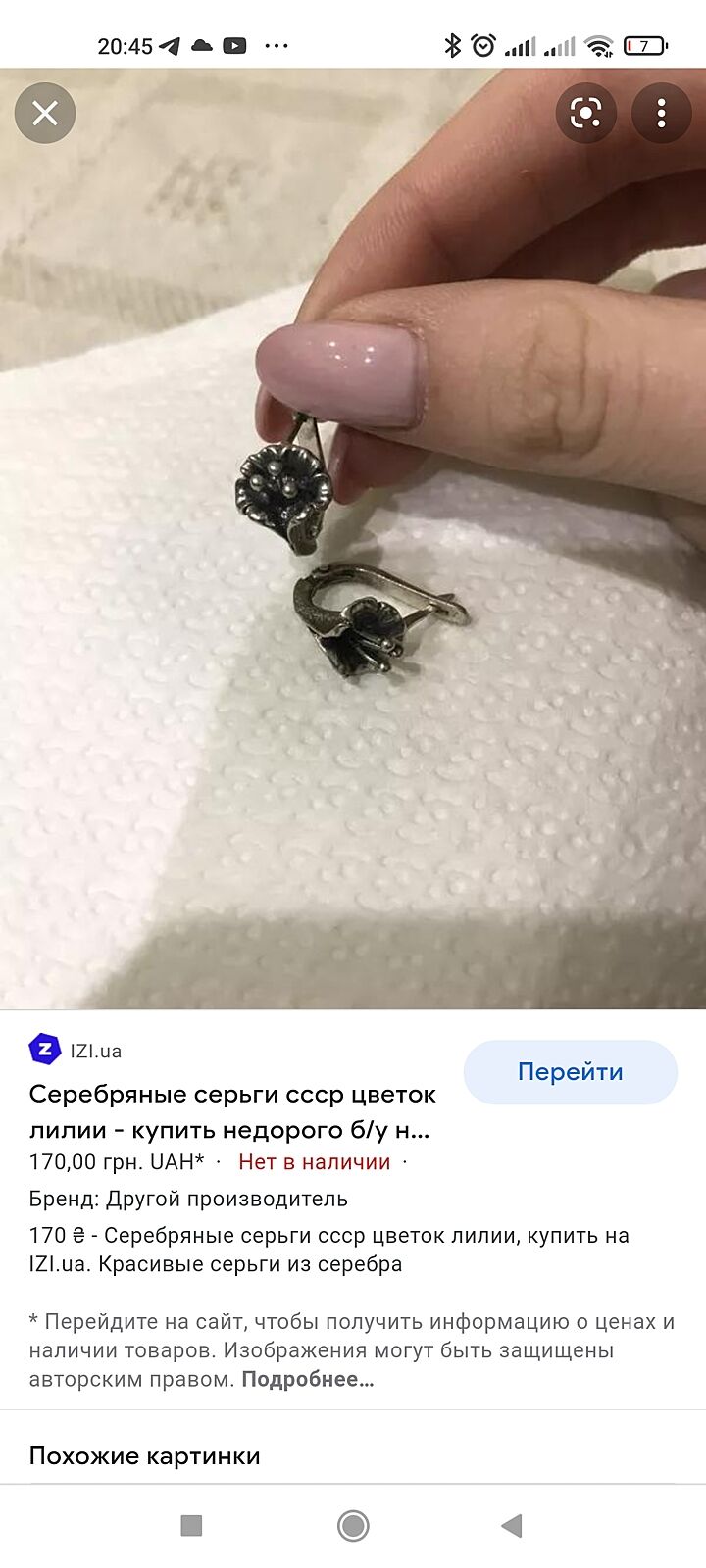Tap the Перейти button
Viewport: 706px width, 1568px height.
pos(570,1072)
